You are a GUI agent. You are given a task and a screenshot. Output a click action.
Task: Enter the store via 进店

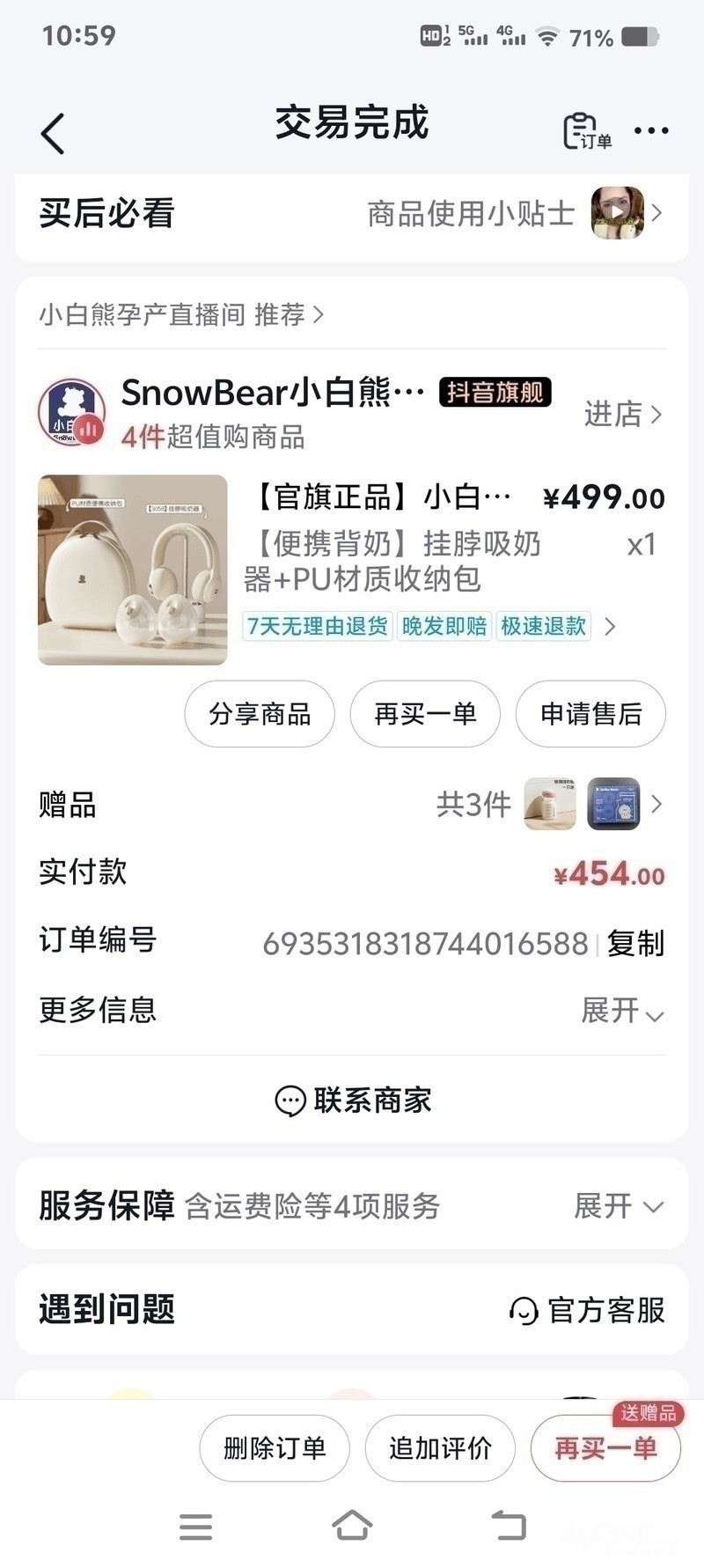click(x=622, y=413)
